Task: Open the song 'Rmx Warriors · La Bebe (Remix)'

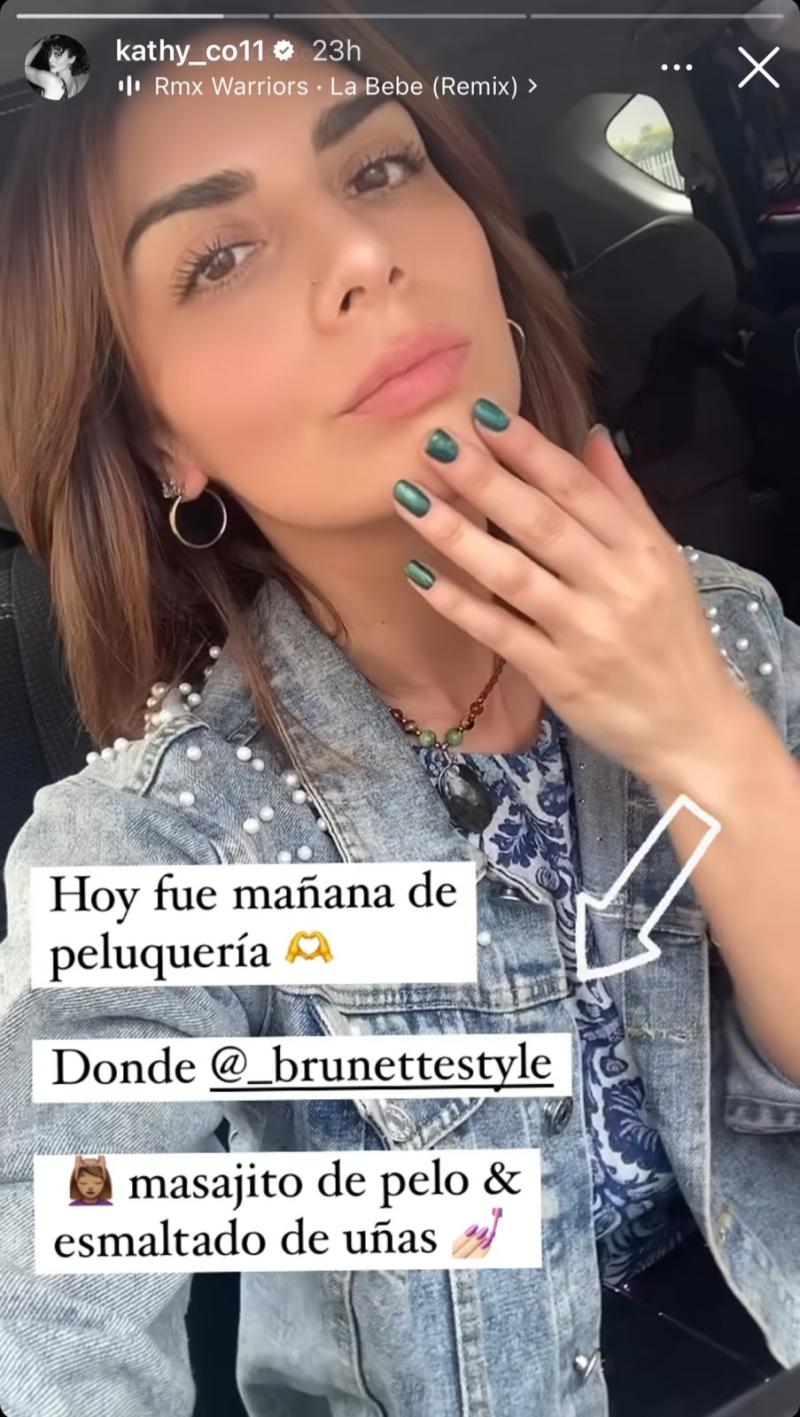Action: (330, 86)
